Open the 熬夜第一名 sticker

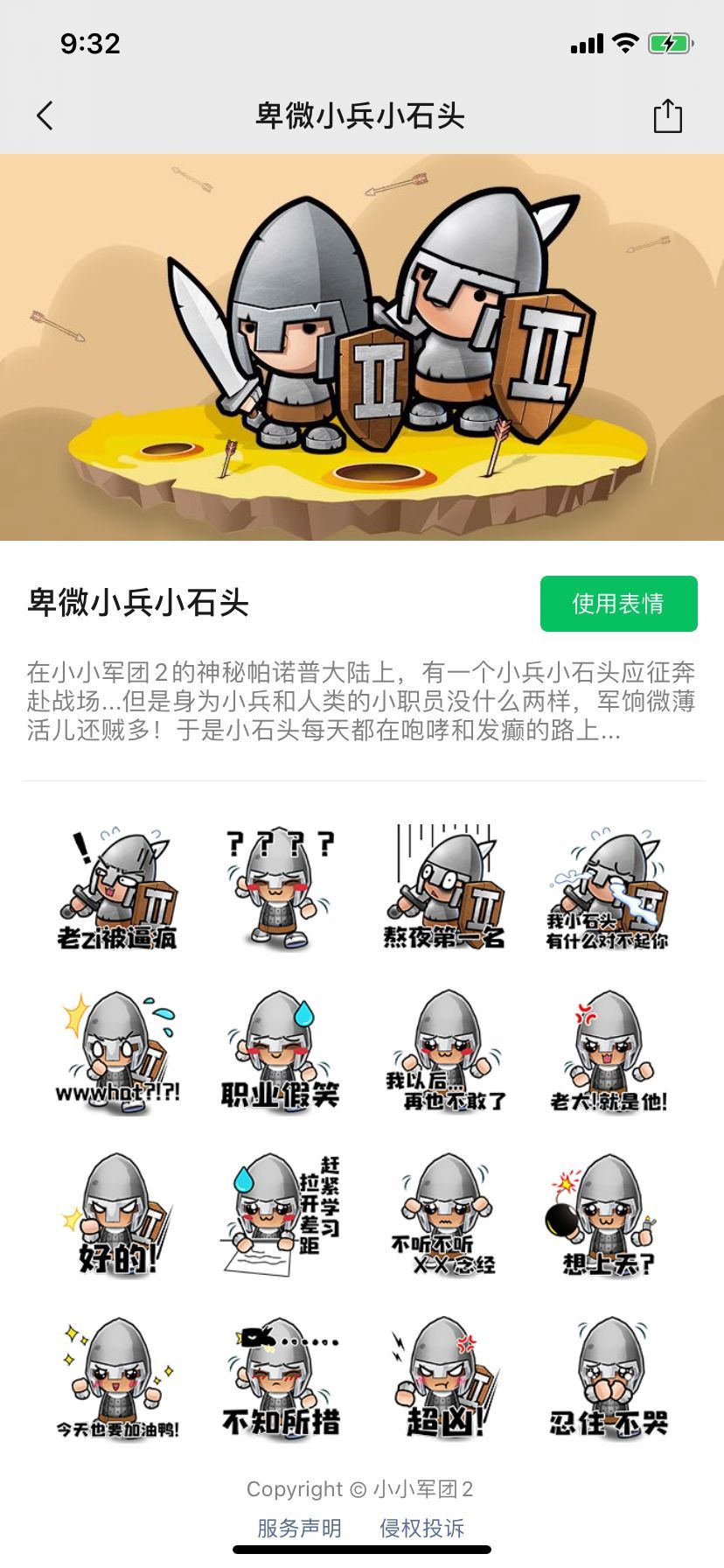click(446, 887)
